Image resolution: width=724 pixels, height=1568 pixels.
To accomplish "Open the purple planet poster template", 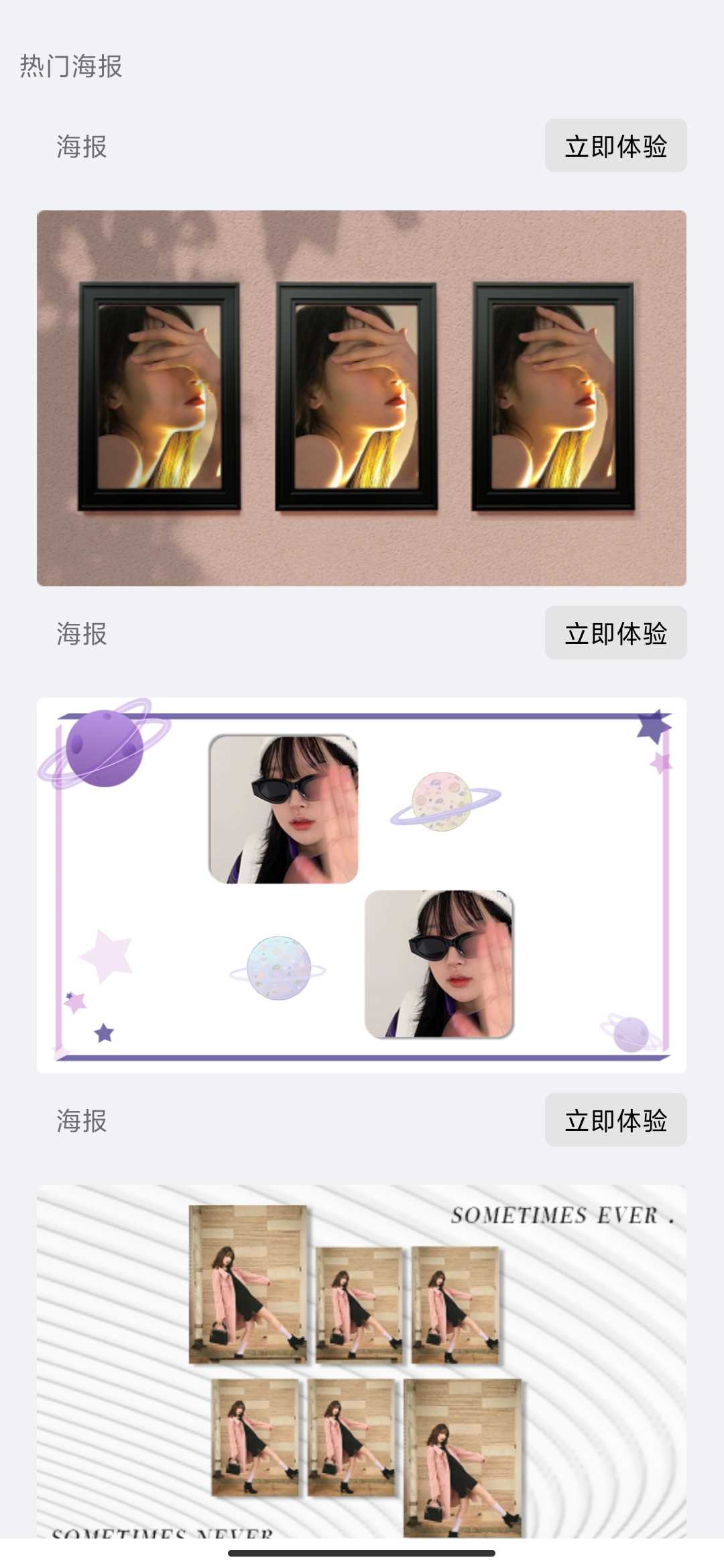I will pos(361,885).
